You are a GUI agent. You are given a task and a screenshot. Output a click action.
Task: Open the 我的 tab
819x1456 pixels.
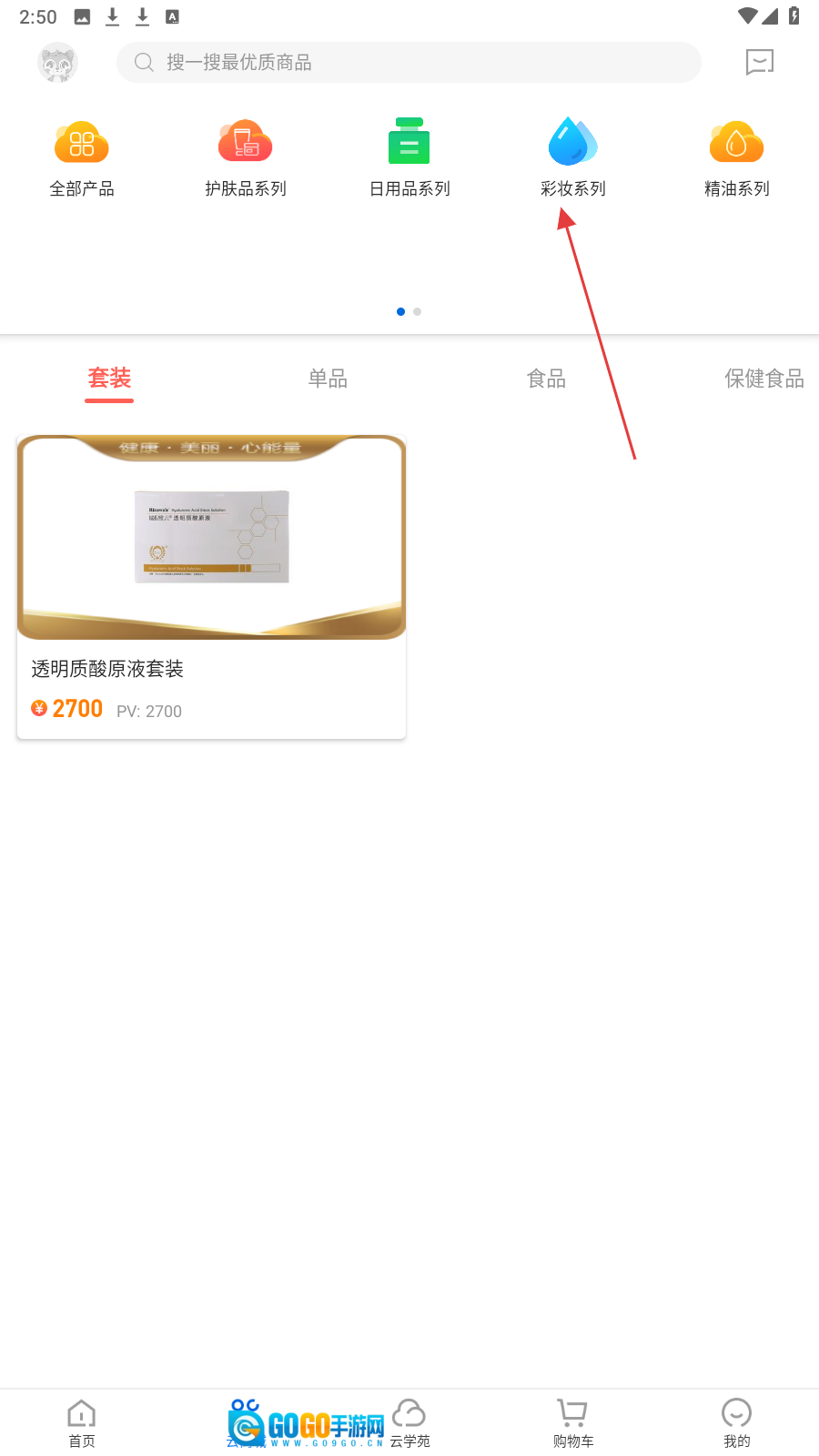pyautogui.click(x=737, y=1423)
